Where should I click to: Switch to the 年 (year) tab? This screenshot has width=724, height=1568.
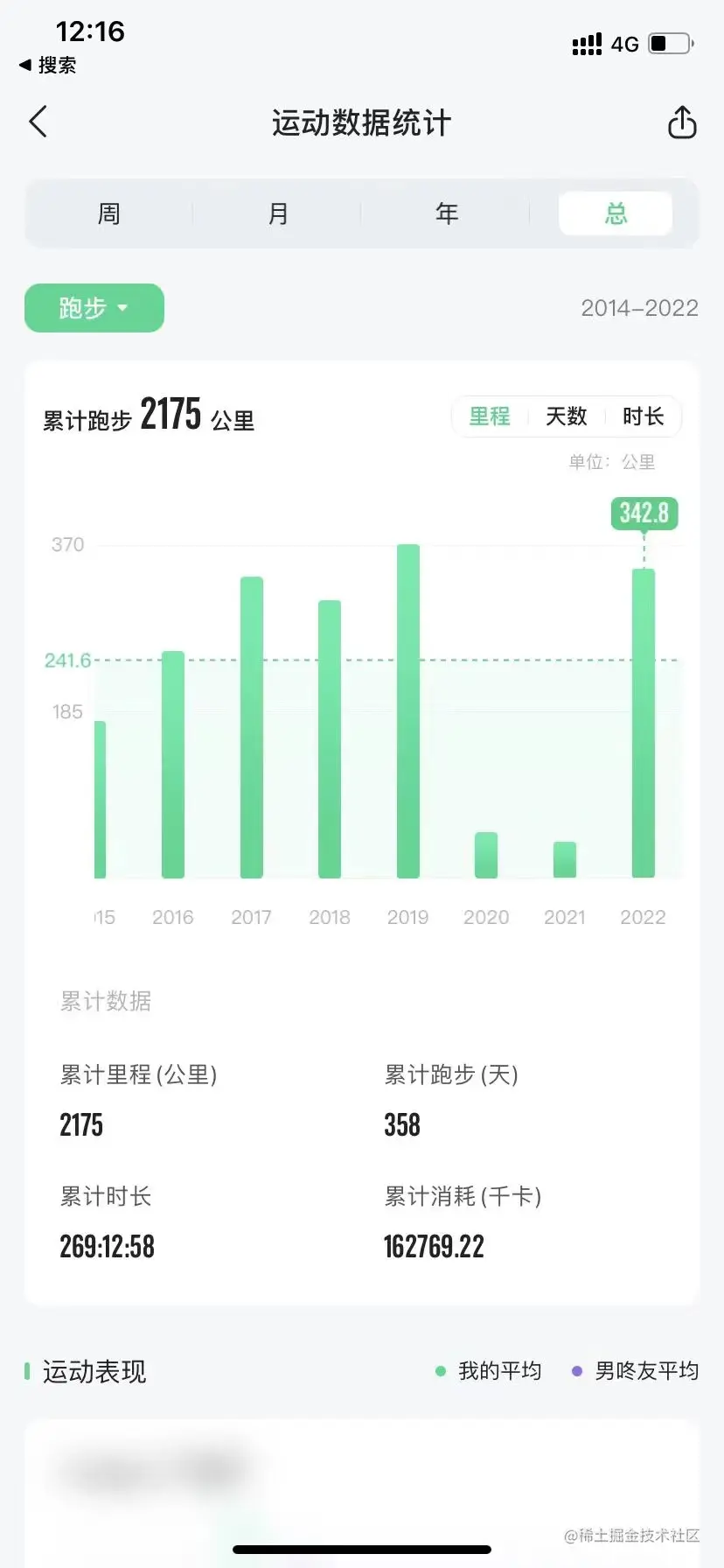(447, 213)
